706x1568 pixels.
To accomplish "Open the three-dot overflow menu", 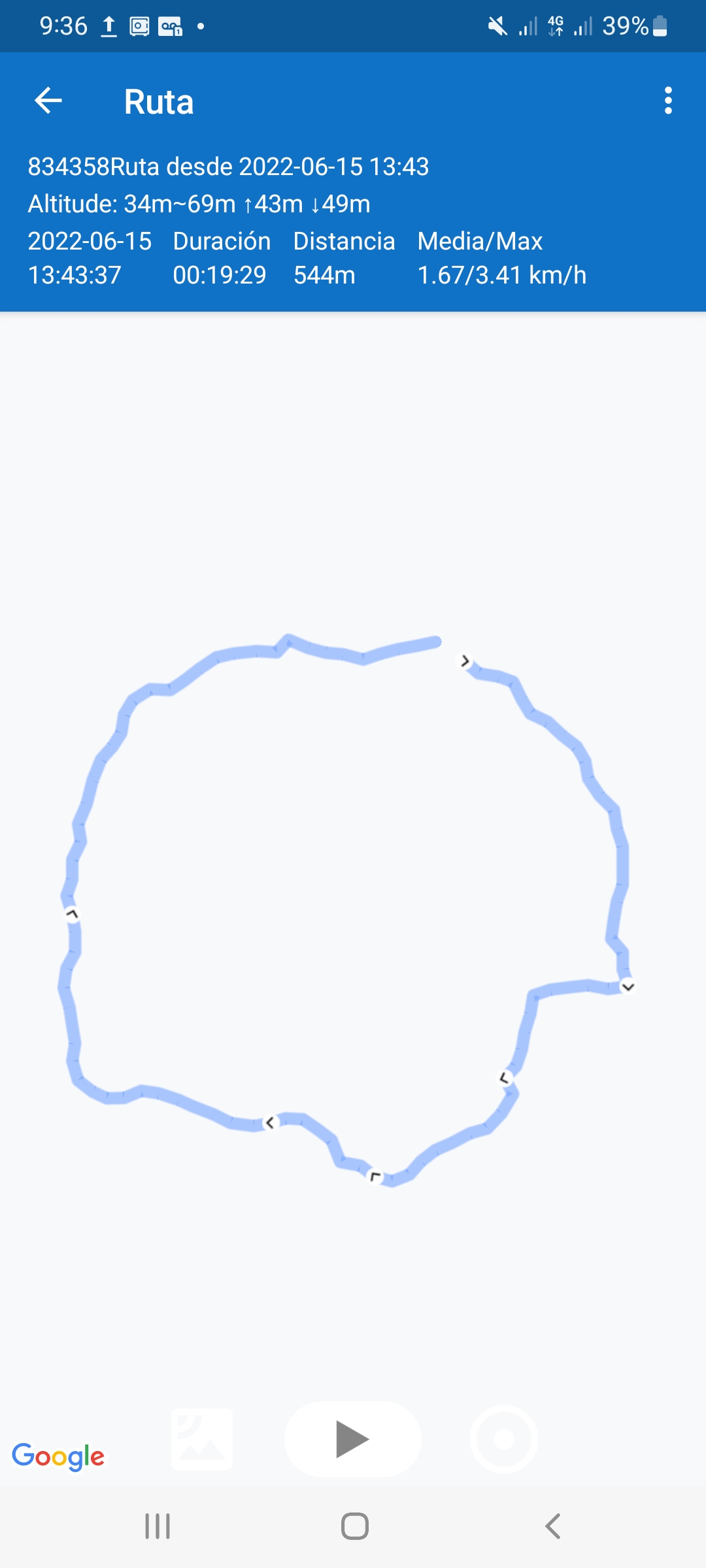I will [667, 101].
